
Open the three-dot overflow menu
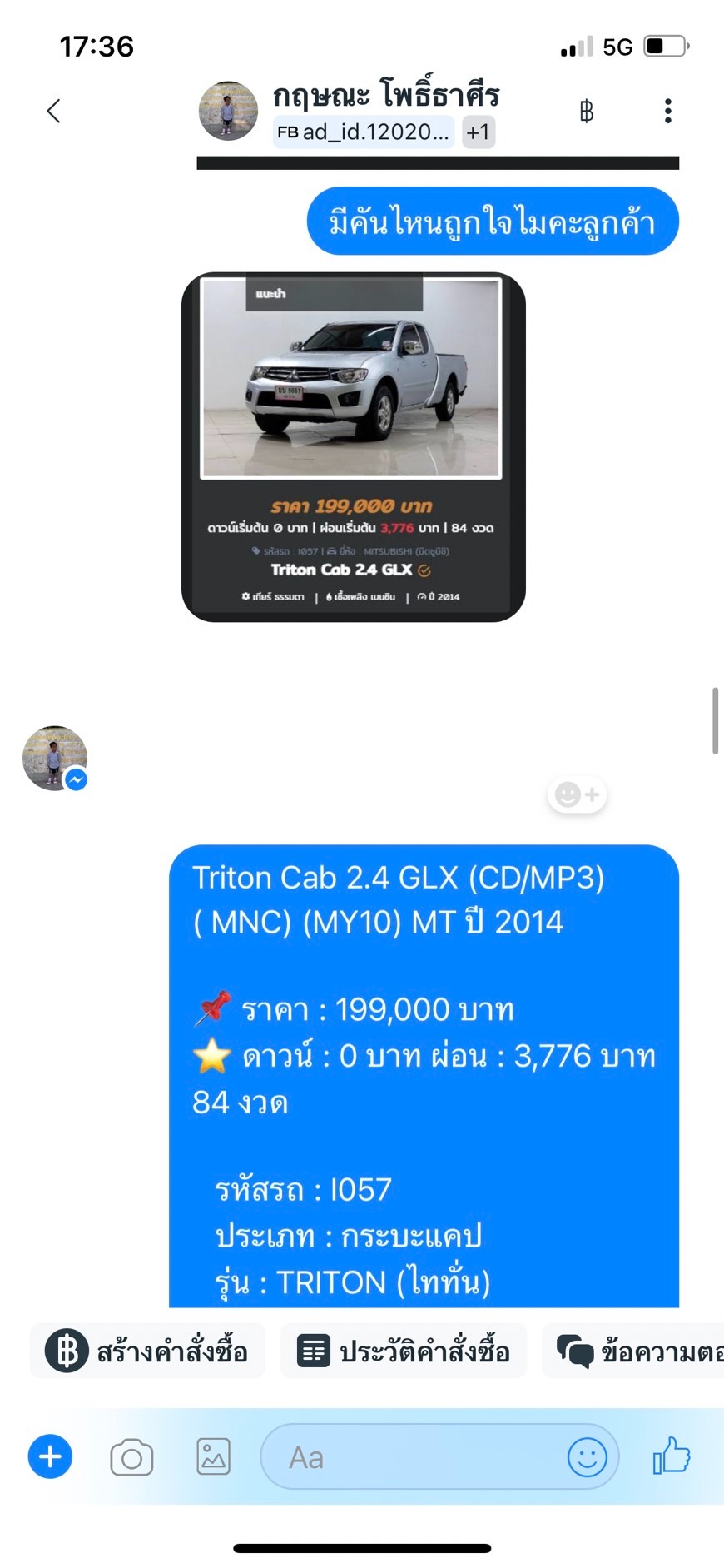[667, 111]
